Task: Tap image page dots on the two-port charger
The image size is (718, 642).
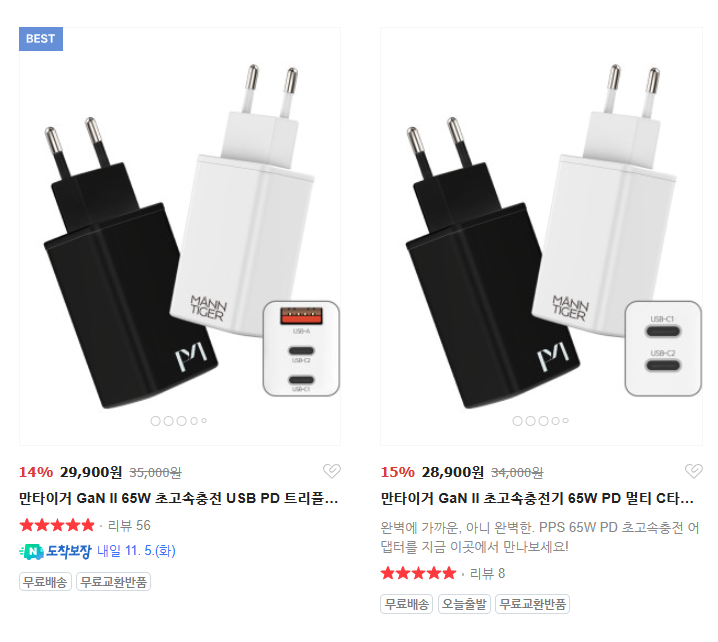Action: click(541, 421)
